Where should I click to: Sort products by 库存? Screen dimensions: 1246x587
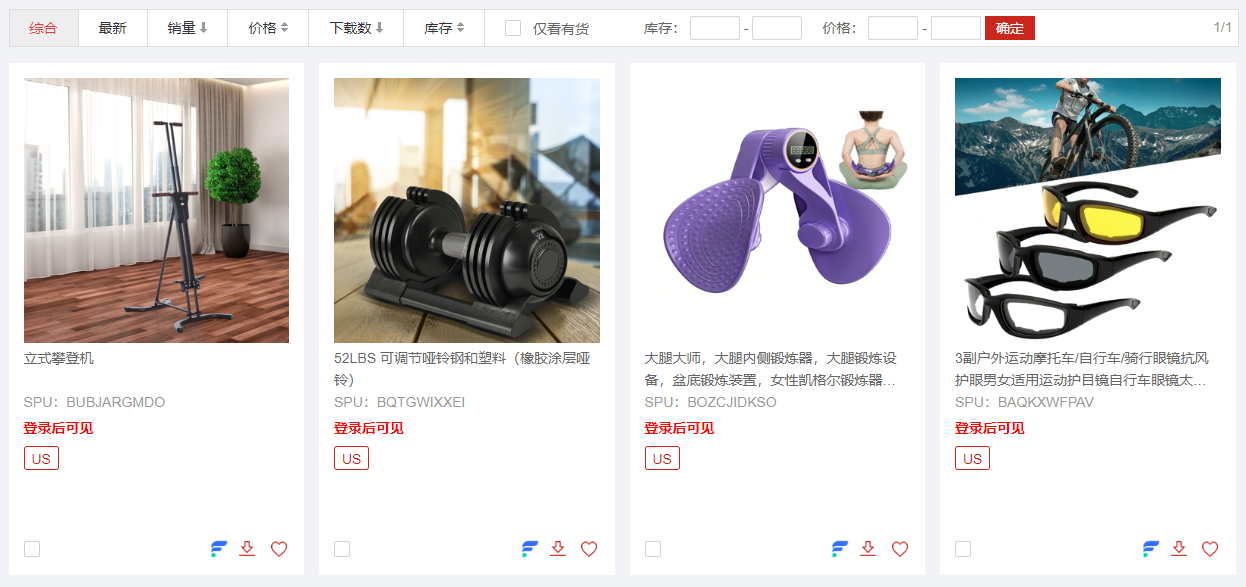(444, 28)
